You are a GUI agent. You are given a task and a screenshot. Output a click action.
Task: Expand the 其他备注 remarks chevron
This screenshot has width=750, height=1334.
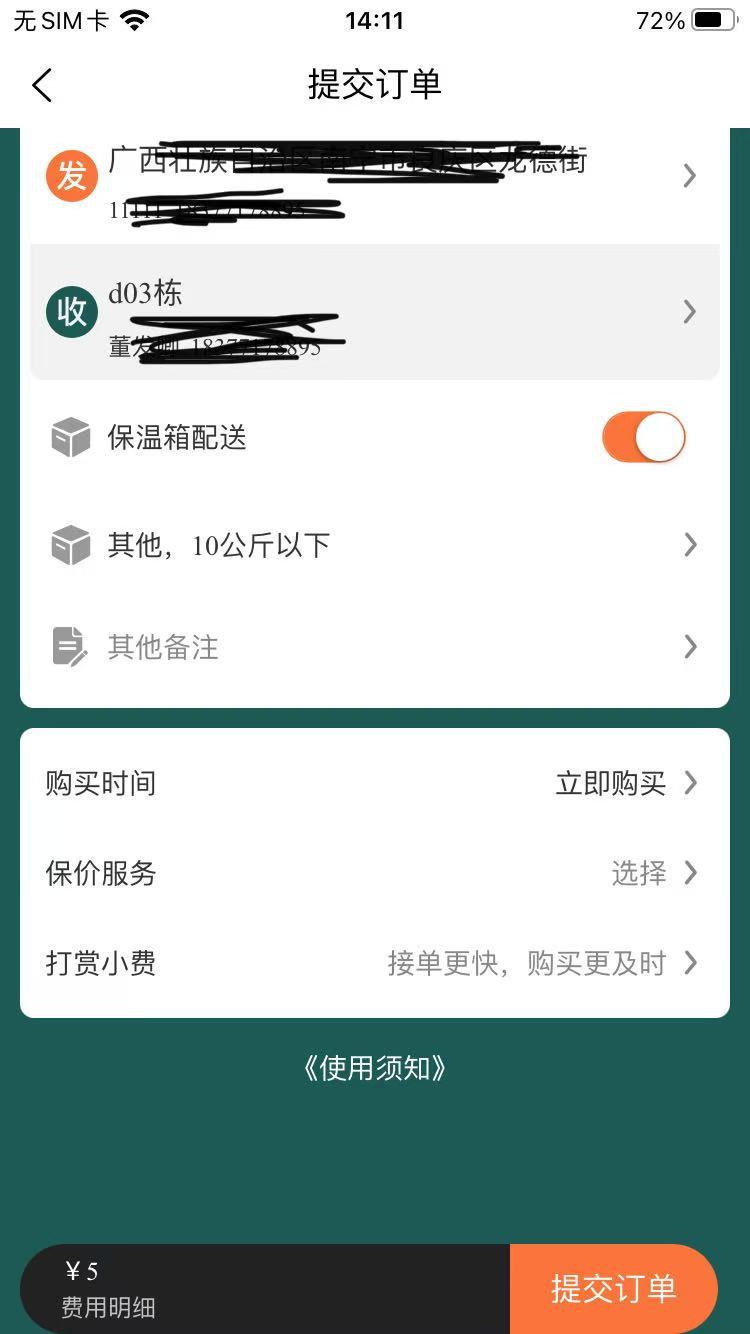pyautogui.click(x=689, y=647)
